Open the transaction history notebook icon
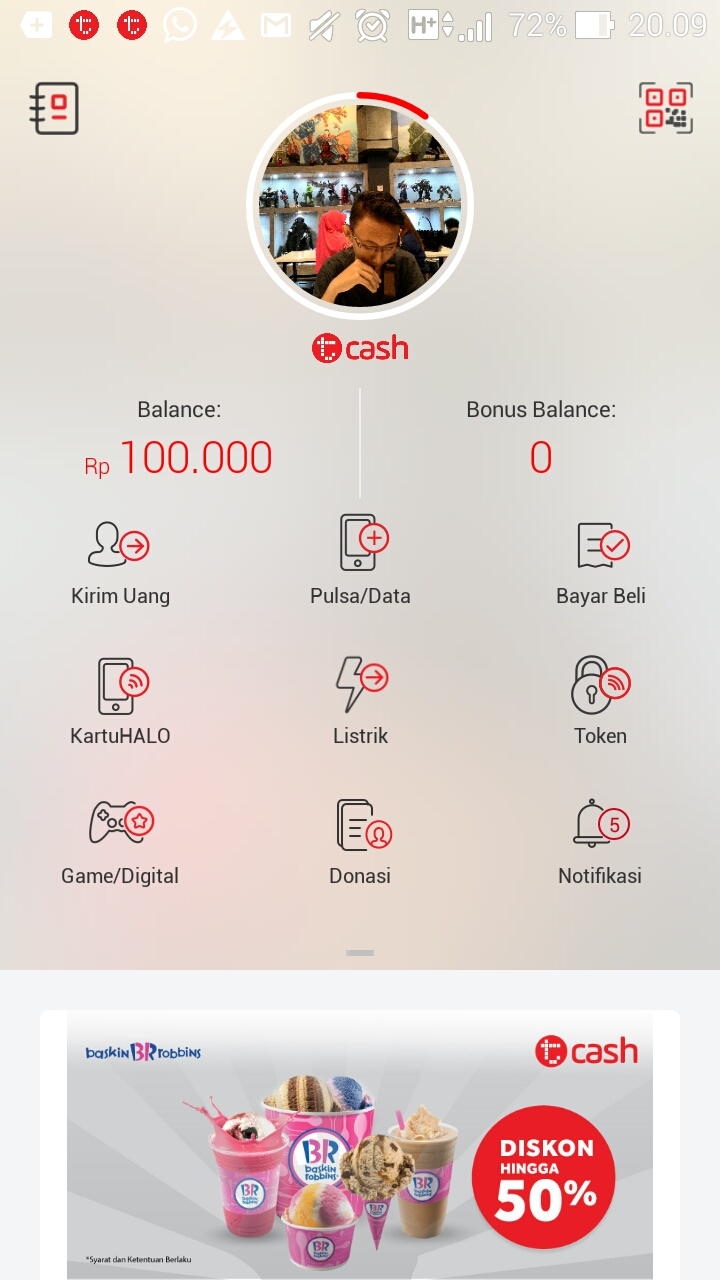 click(x=54, y=108)
